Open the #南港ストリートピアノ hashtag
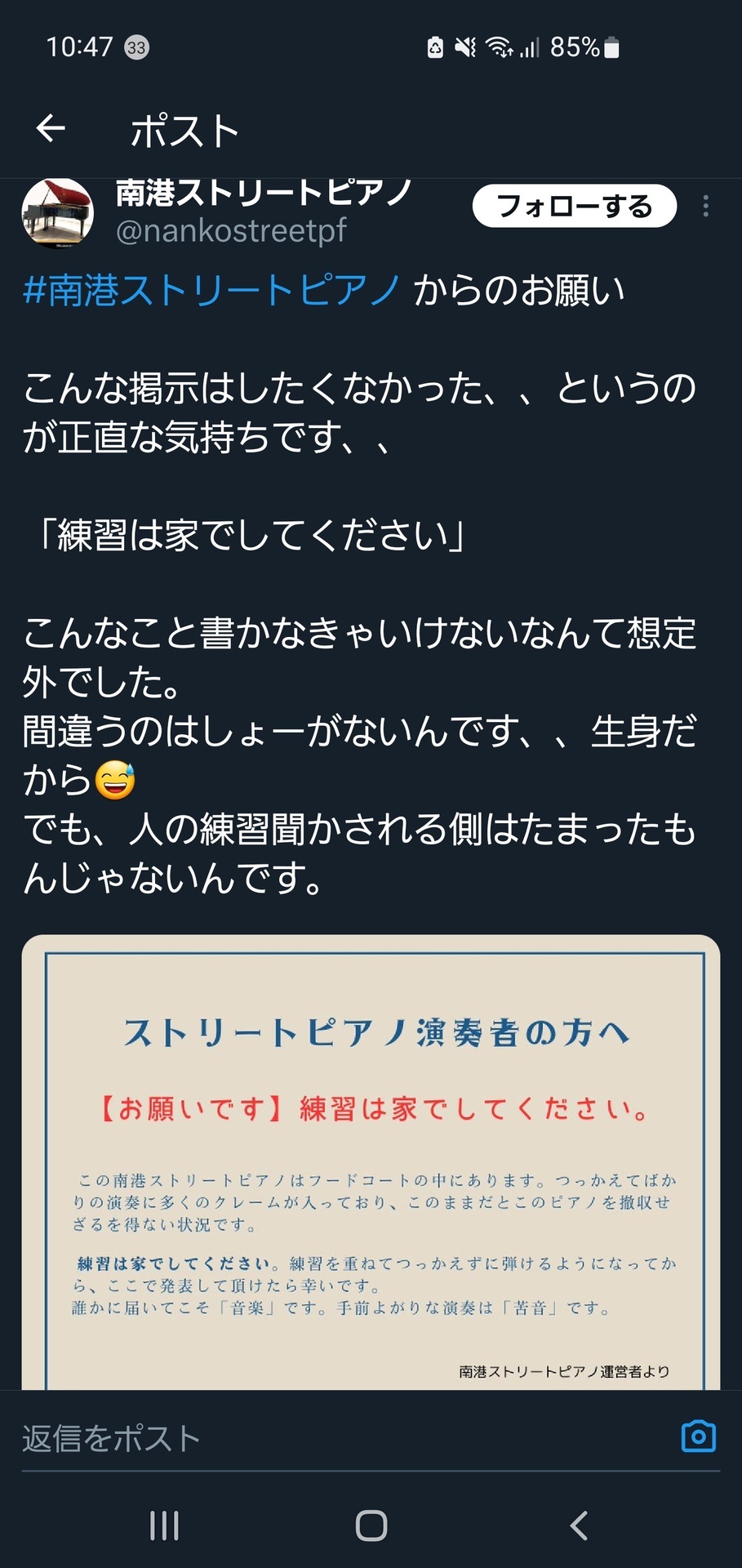The width and height of the screenshot is (742, 1568). (212, 291)
